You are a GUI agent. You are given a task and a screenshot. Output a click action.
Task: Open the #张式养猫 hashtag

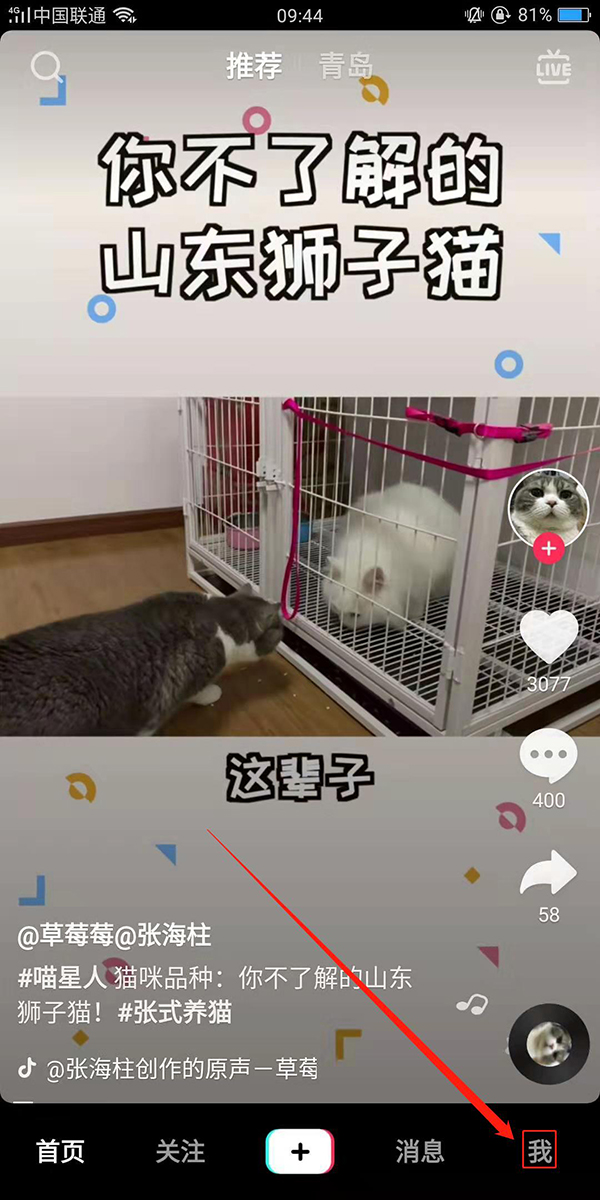176,1012
